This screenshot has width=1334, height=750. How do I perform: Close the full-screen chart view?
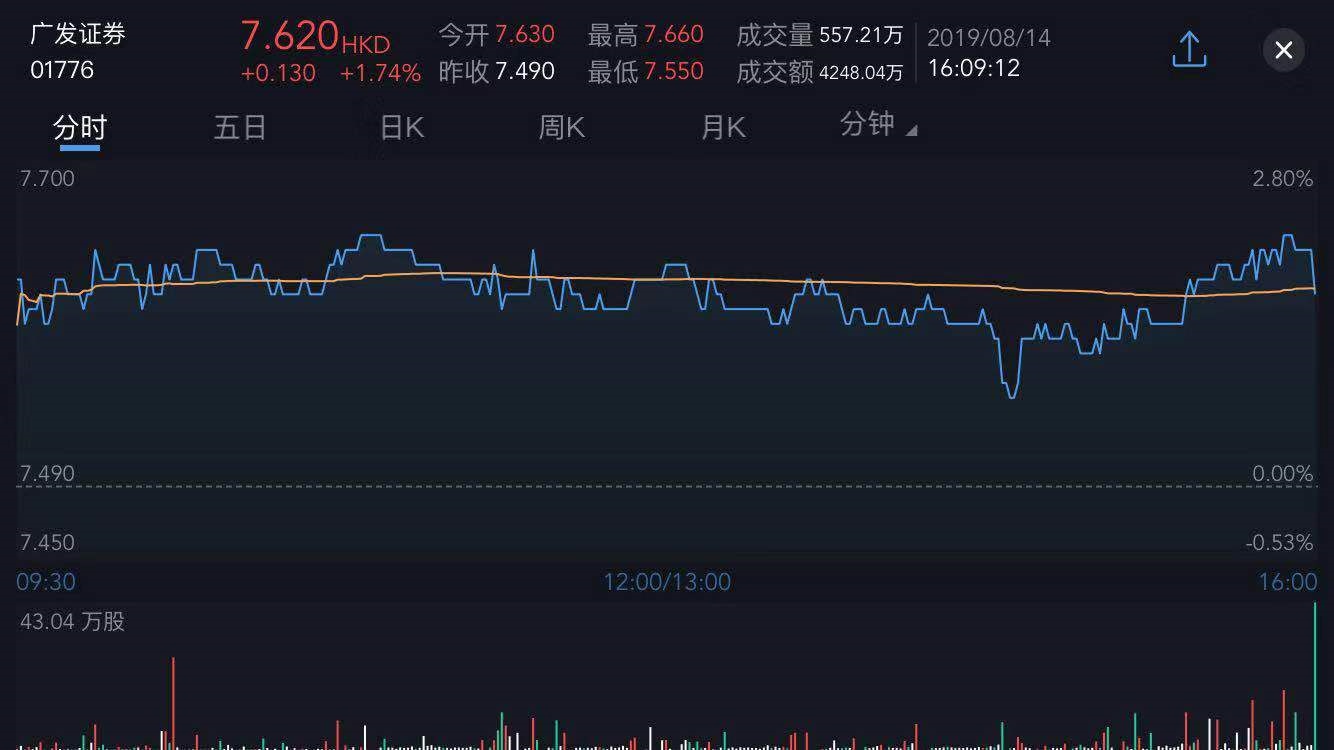tap(1284, 50)
